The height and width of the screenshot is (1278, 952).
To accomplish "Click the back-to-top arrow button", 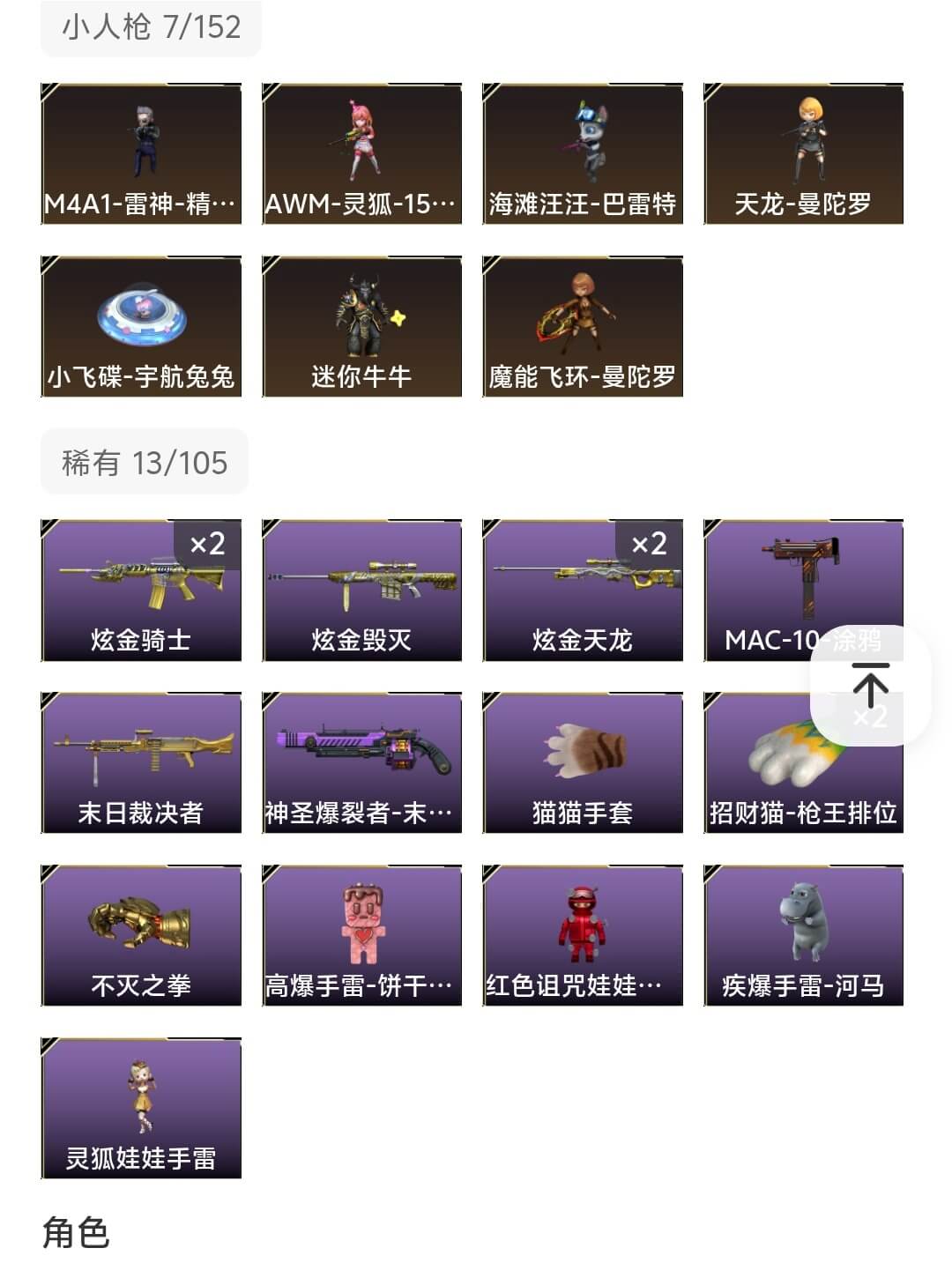I will coord(871,686).
